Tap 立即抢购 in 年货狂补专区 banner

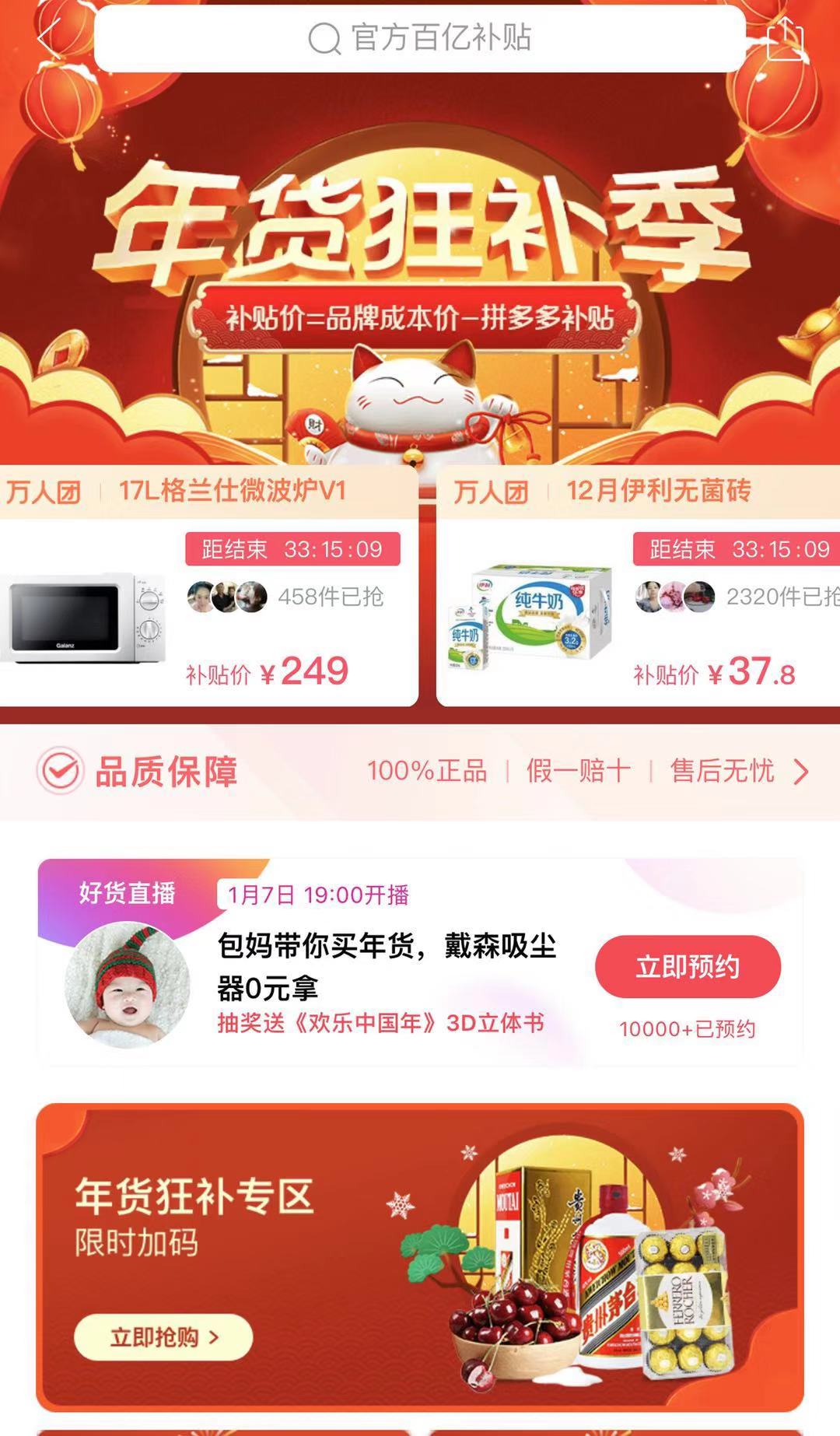(163, 1337)
